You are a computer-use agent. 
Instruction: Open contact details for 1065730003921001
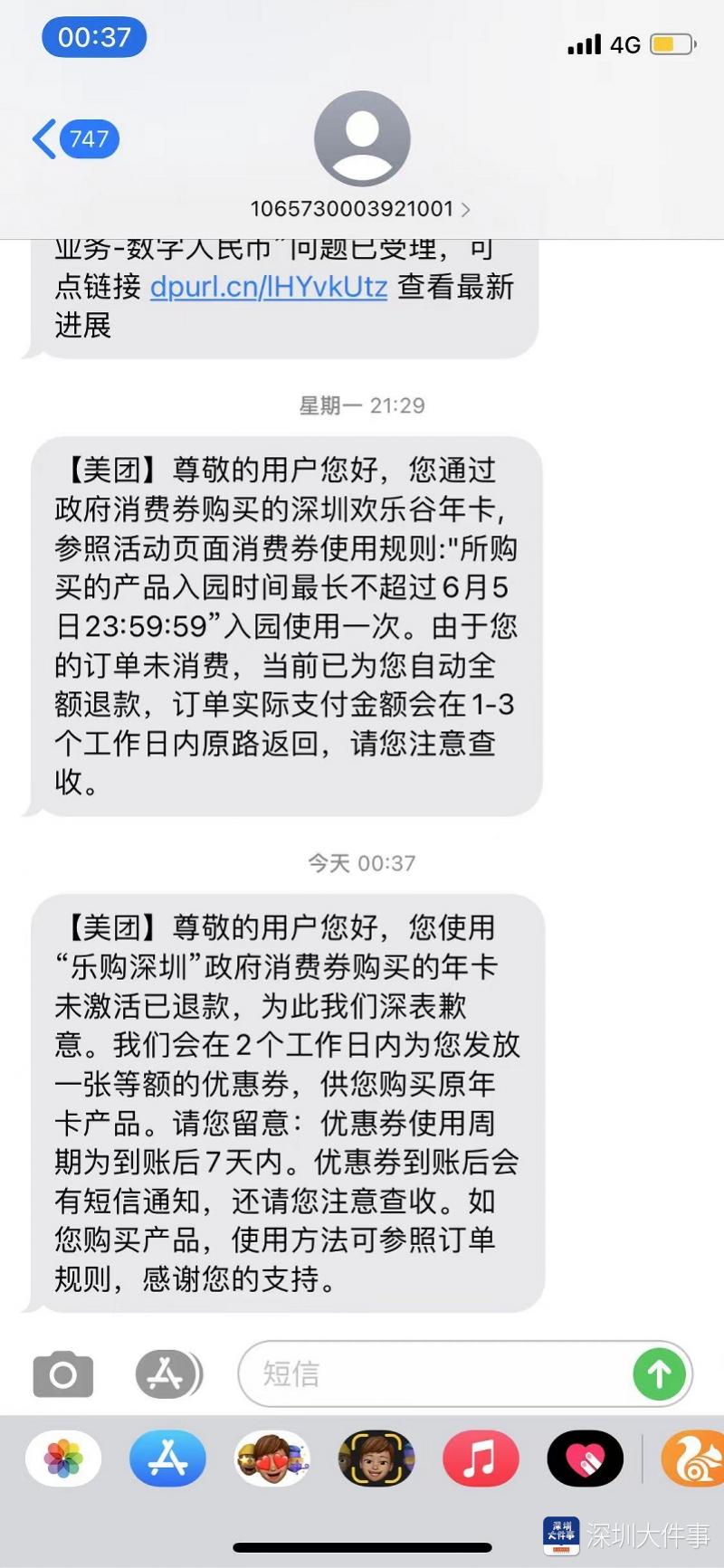click(360, 209)
